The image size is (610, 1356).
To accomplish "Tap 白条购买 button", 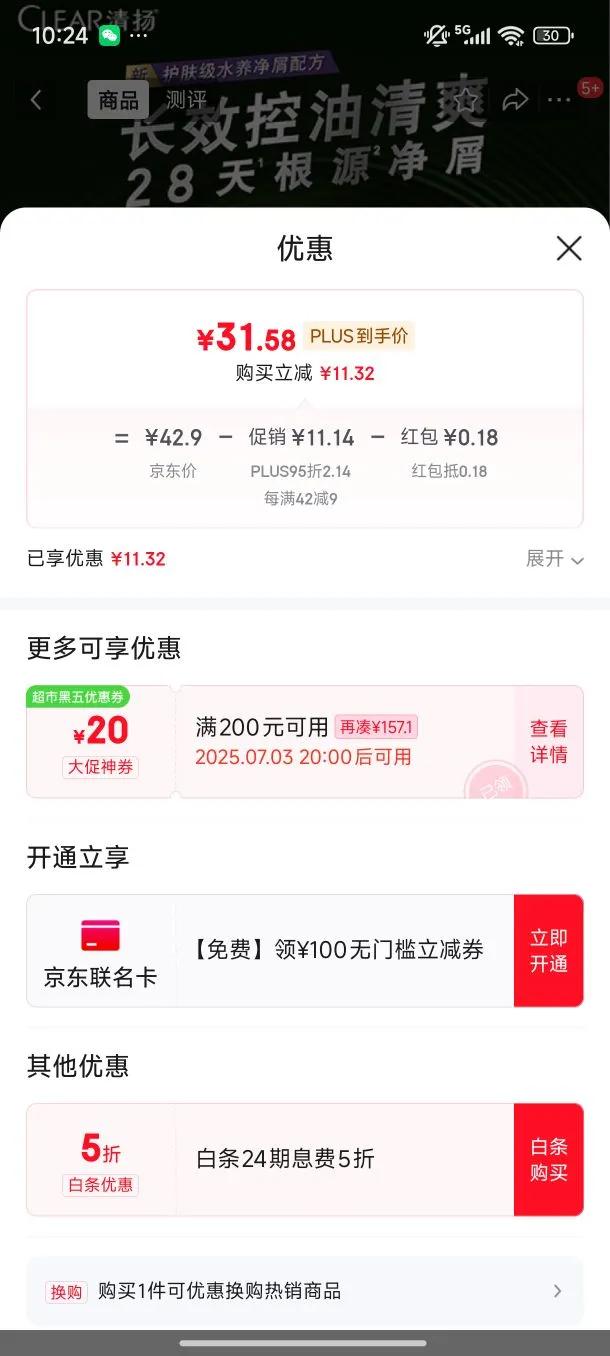I will coord(549,1160).
